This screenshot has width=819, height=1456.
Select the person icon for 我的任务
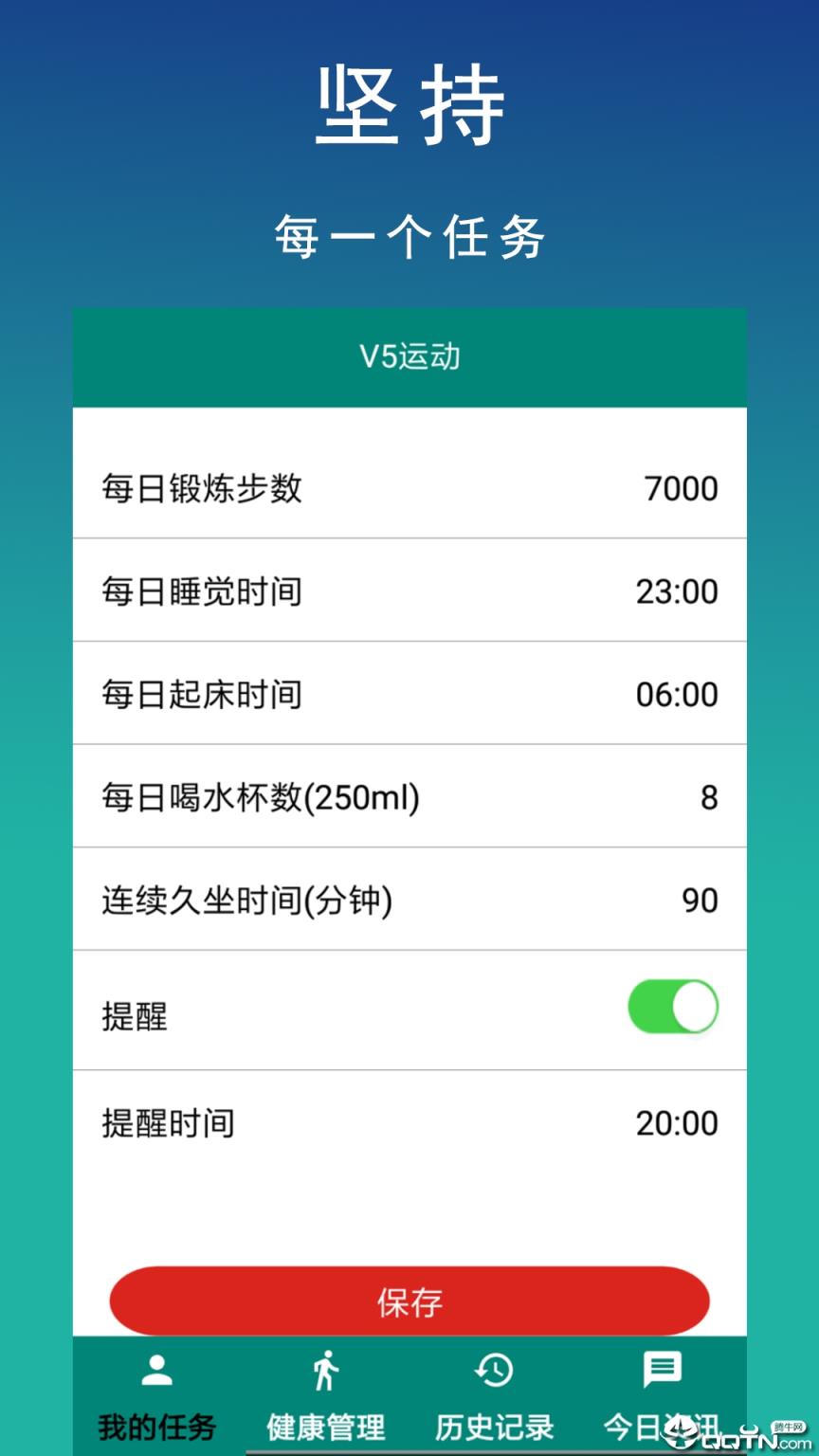157,1369
